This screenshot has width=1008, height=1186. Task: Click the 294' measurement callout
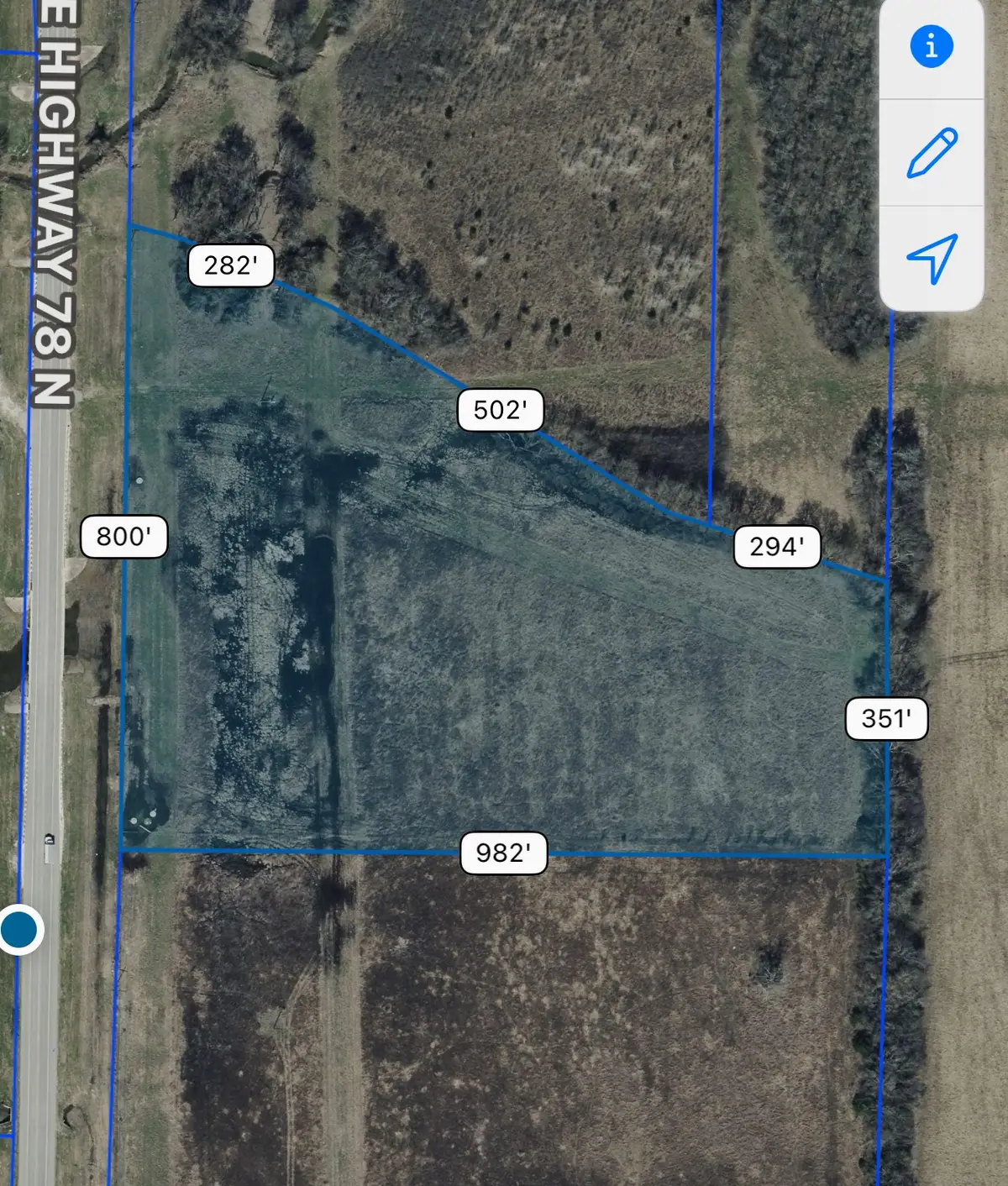[x=777, y=547]
